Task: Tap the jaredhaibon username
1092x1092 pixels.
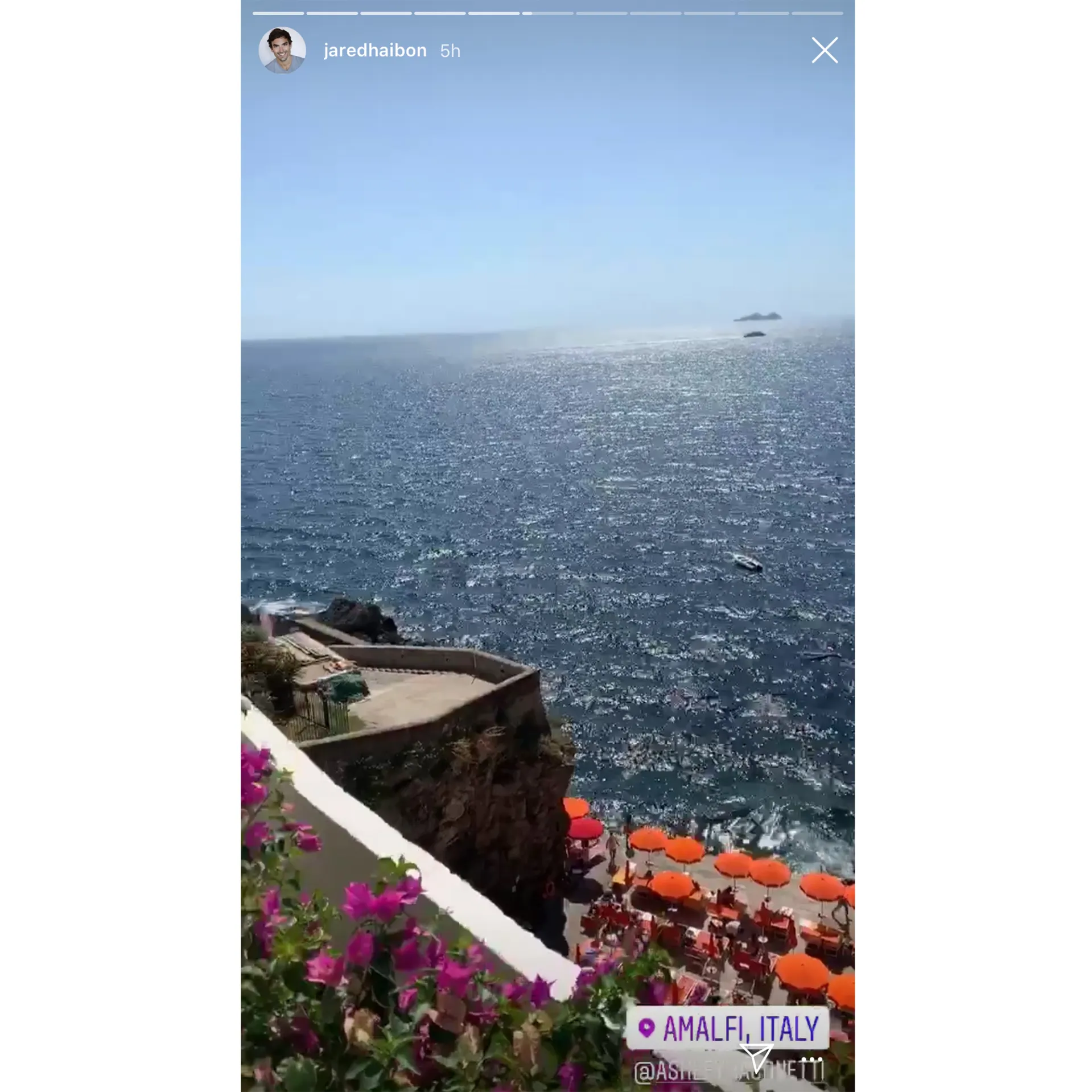Action: (x=374, y=50)
